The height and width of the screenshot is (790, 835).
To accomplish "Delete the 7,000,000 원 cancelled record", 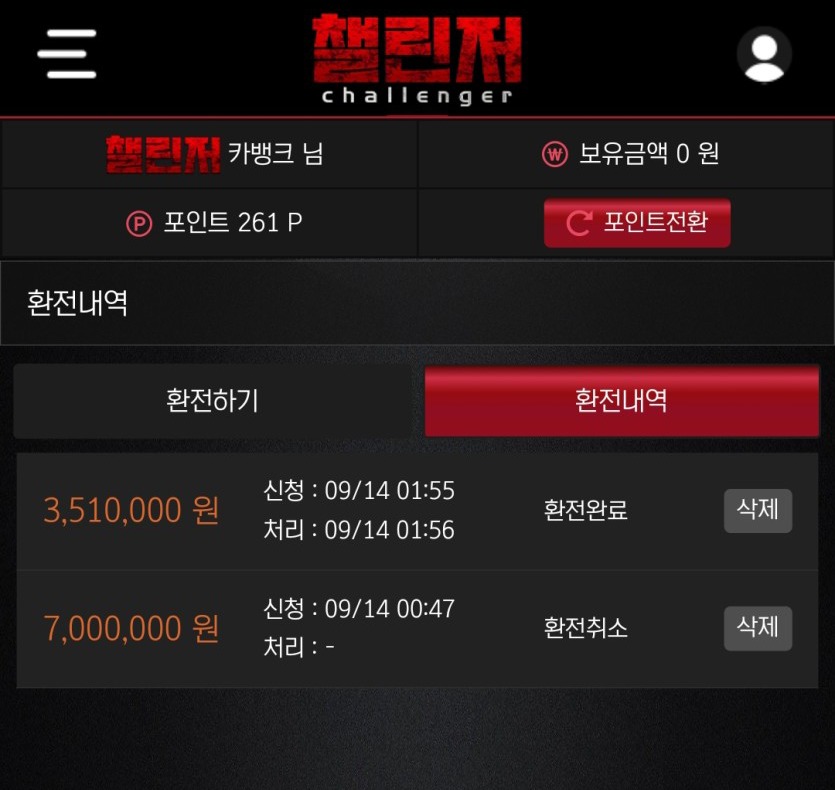I will pos(757,628).
